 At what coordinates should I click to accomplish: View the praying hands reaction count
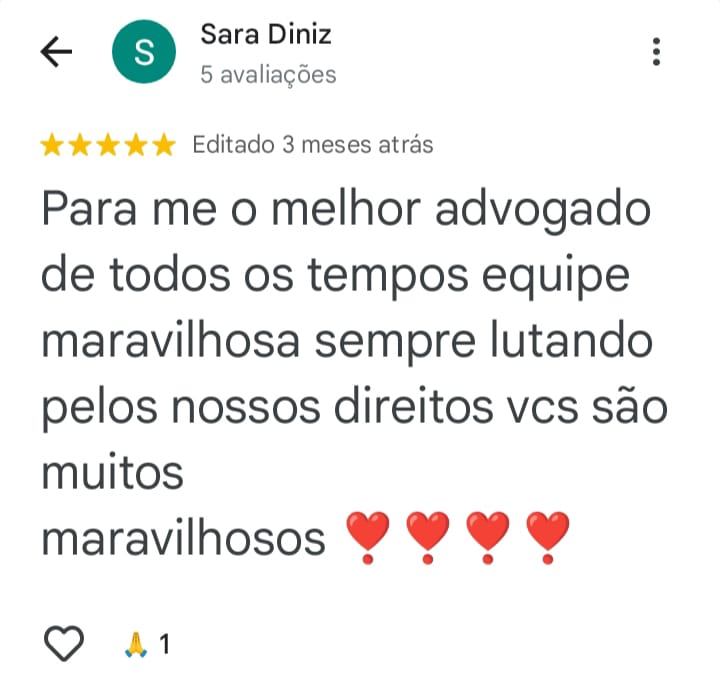tap(146, 645)
